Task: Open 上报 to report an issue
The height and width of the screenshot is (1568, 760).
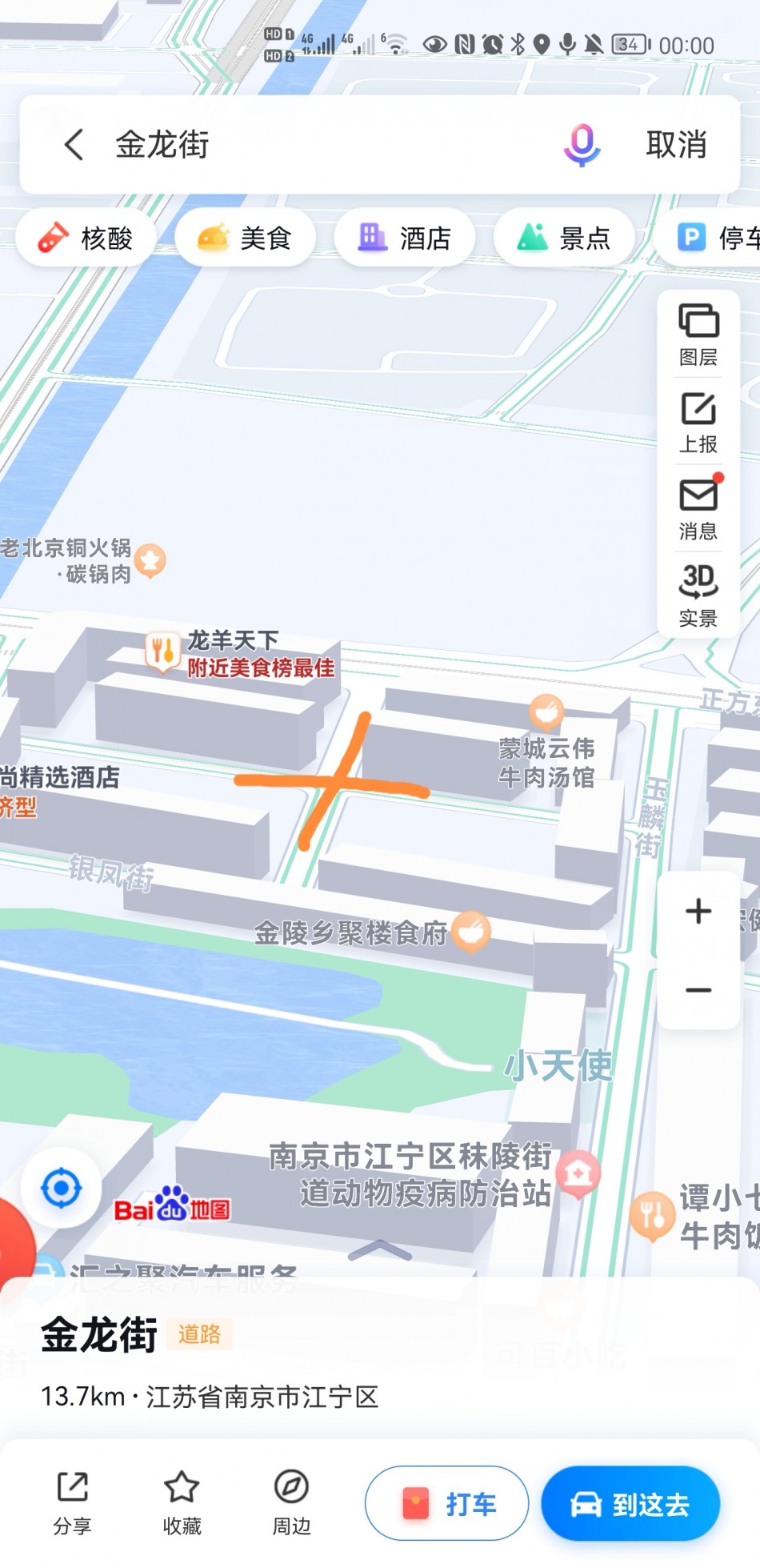Action: tap(698, 422)
